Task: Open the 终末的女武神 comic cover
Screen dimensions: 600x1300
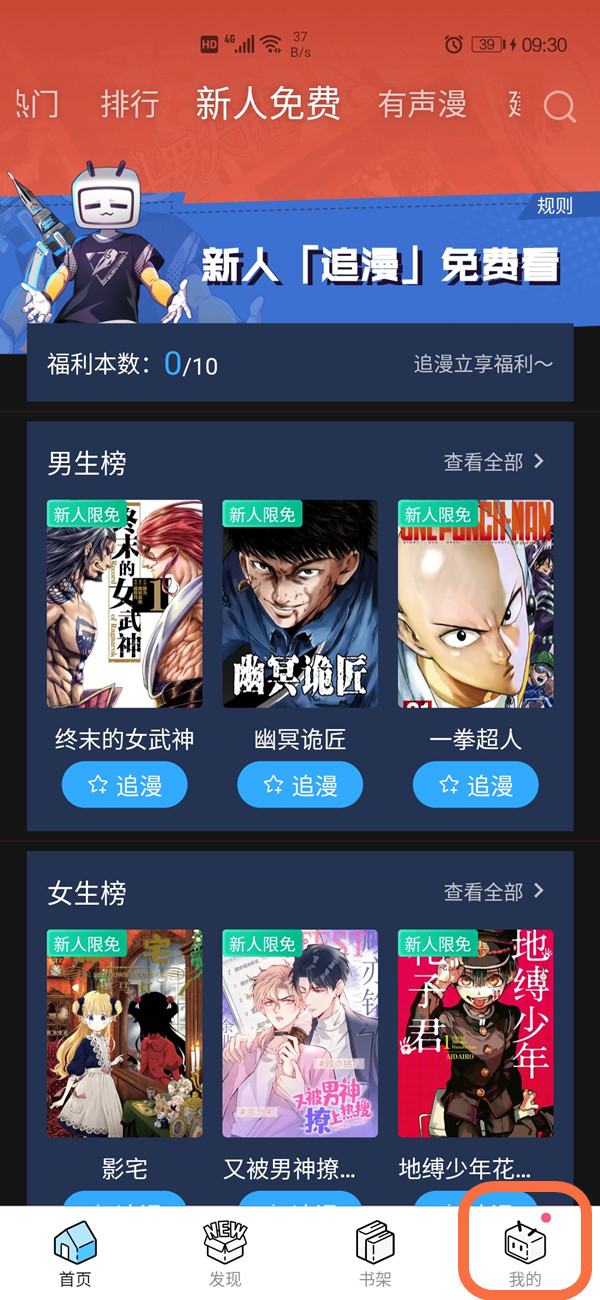Action: click(124, 604)
